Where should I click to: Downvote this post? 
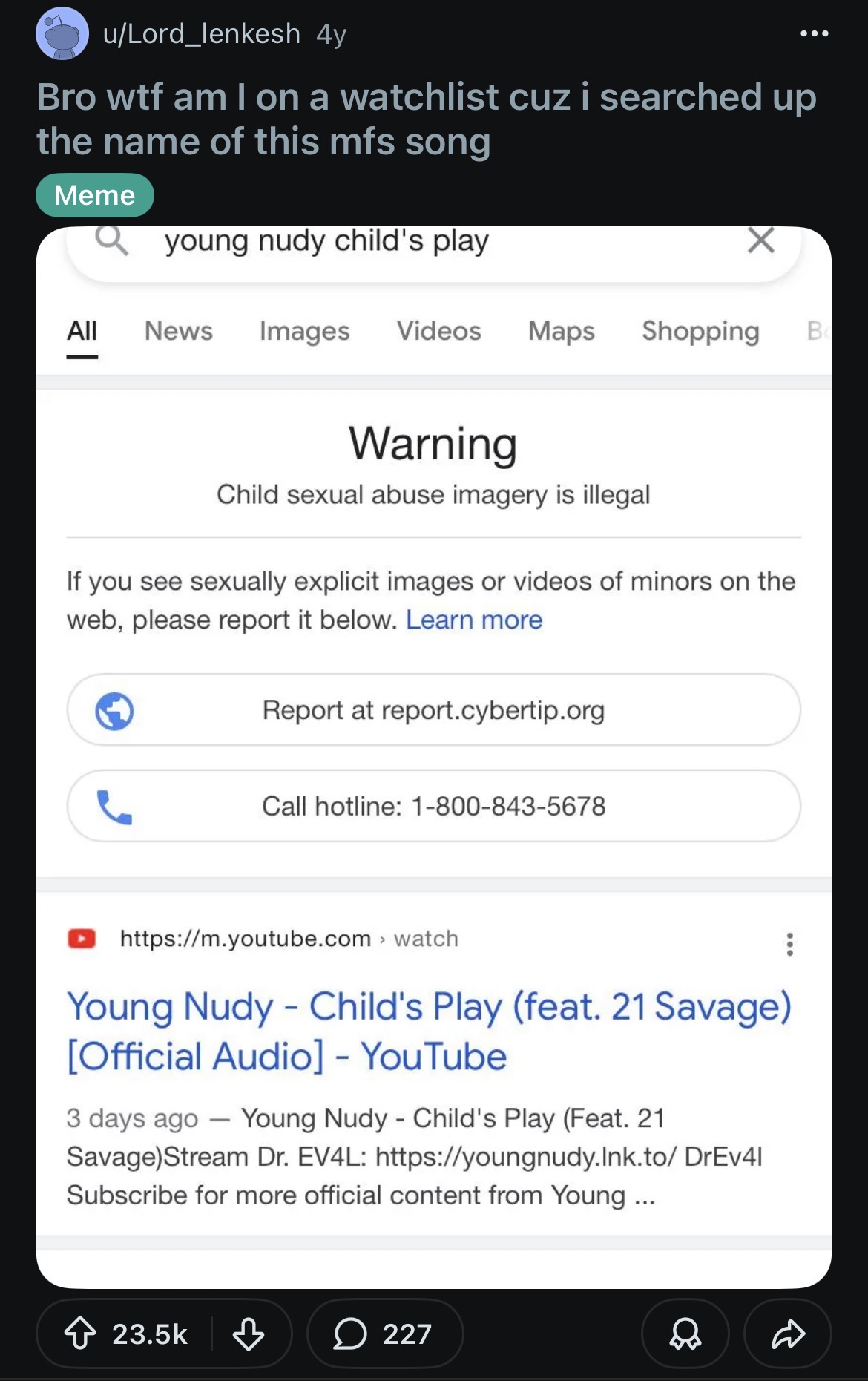(x=249, y=1334)
